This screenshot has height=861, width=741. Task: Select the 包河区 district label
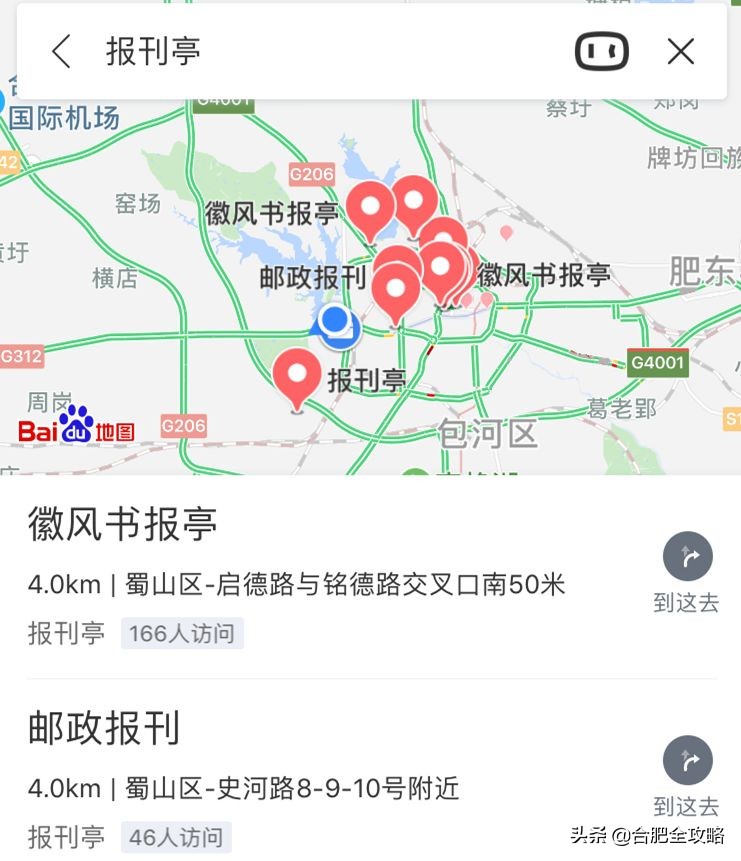click(x=489, y=434)
